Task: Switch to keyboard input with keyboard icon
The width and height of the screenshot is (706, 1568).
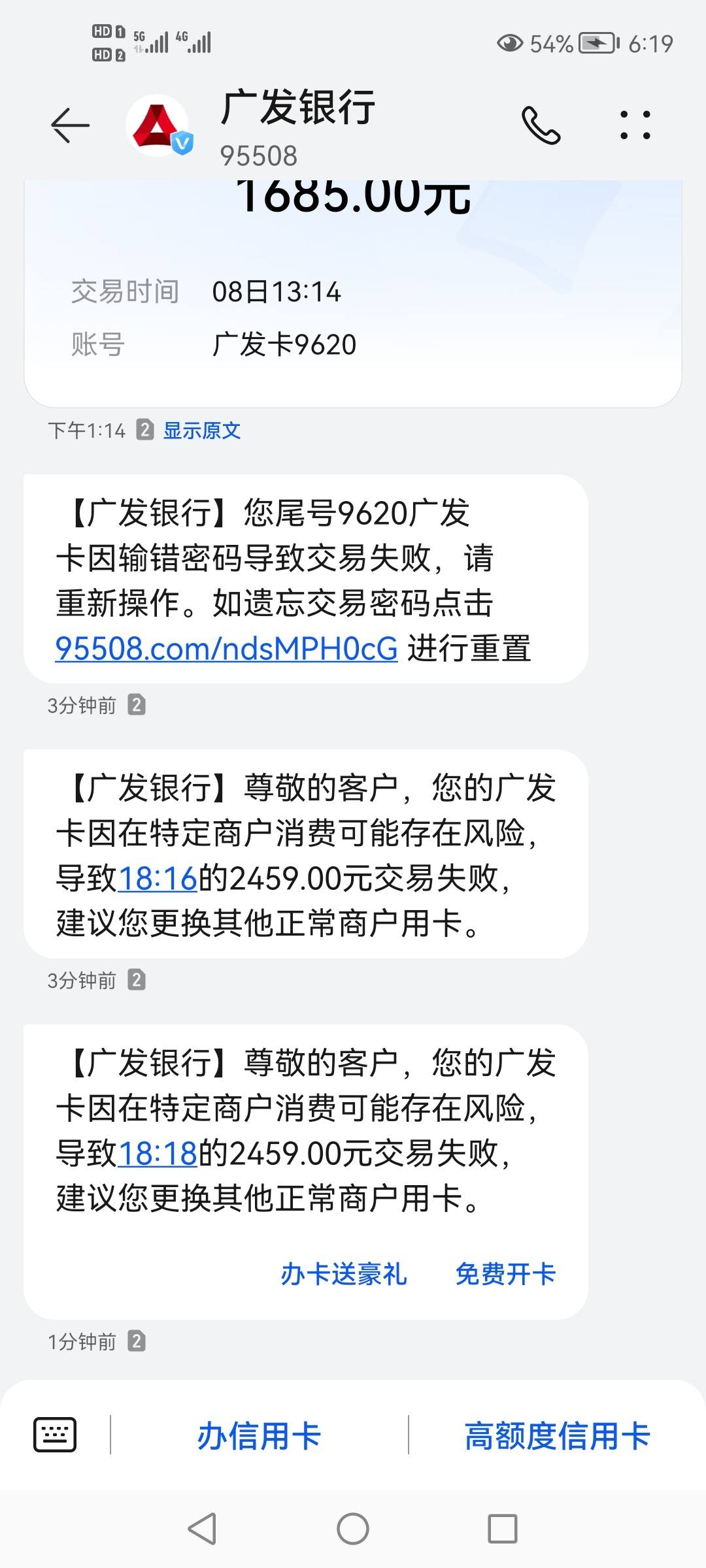Action: (x=55, y=1435)
